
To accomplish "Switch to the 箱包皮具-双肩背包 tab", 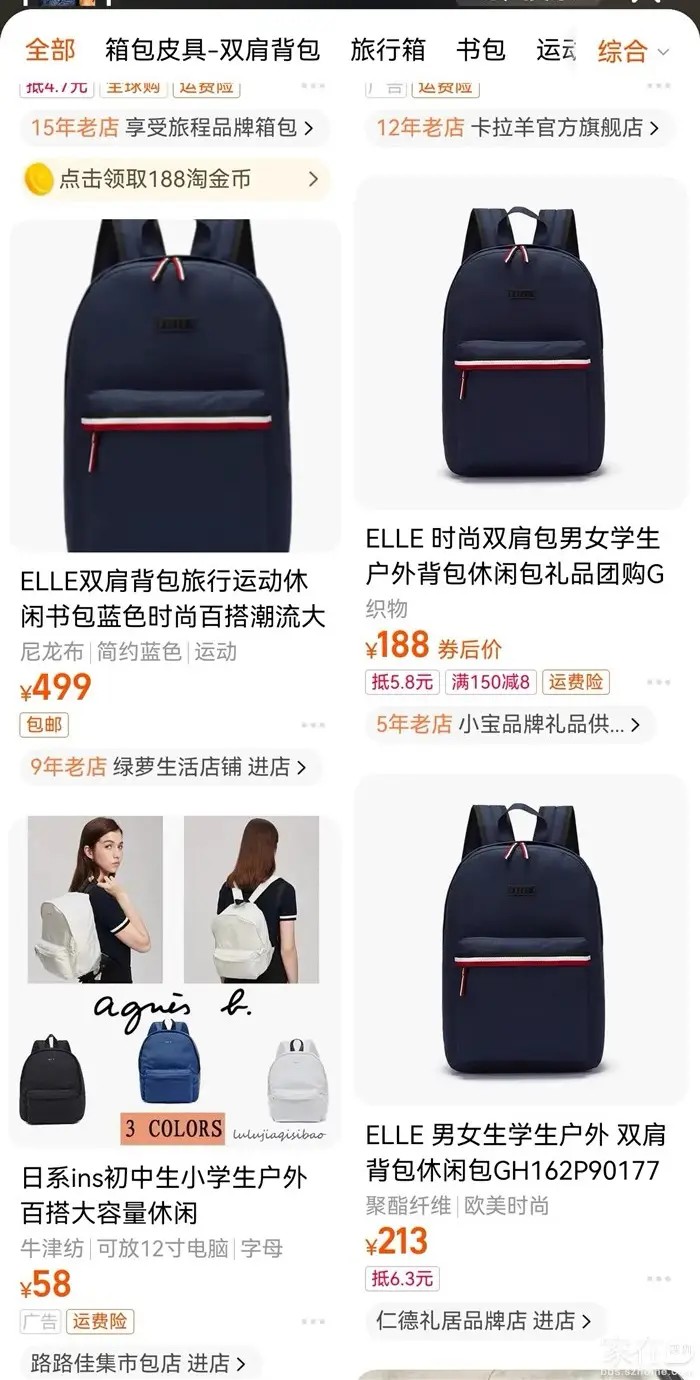I will 212,49.
